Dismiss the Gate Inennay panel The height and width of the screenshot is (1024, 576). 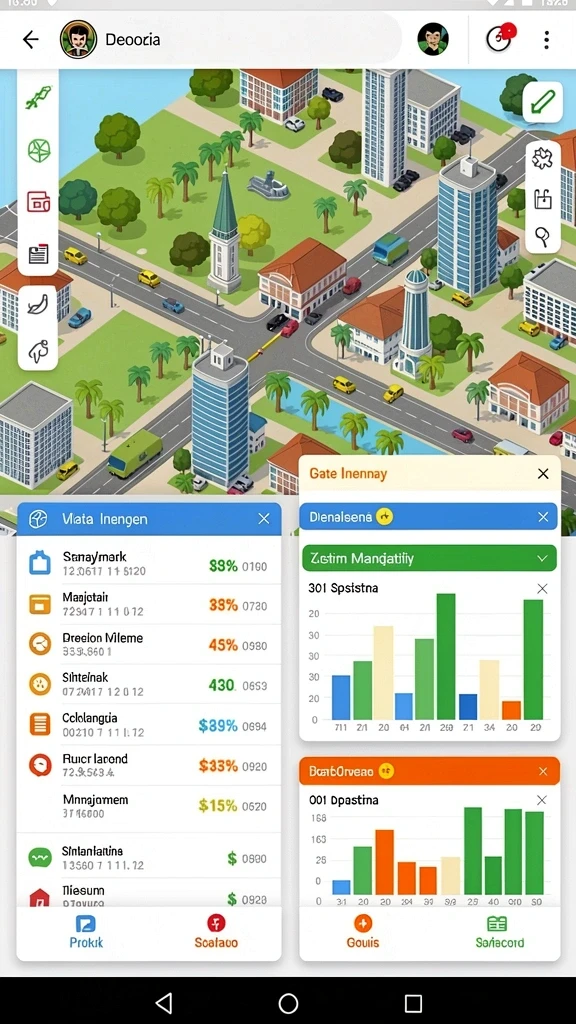coord(543,473)
